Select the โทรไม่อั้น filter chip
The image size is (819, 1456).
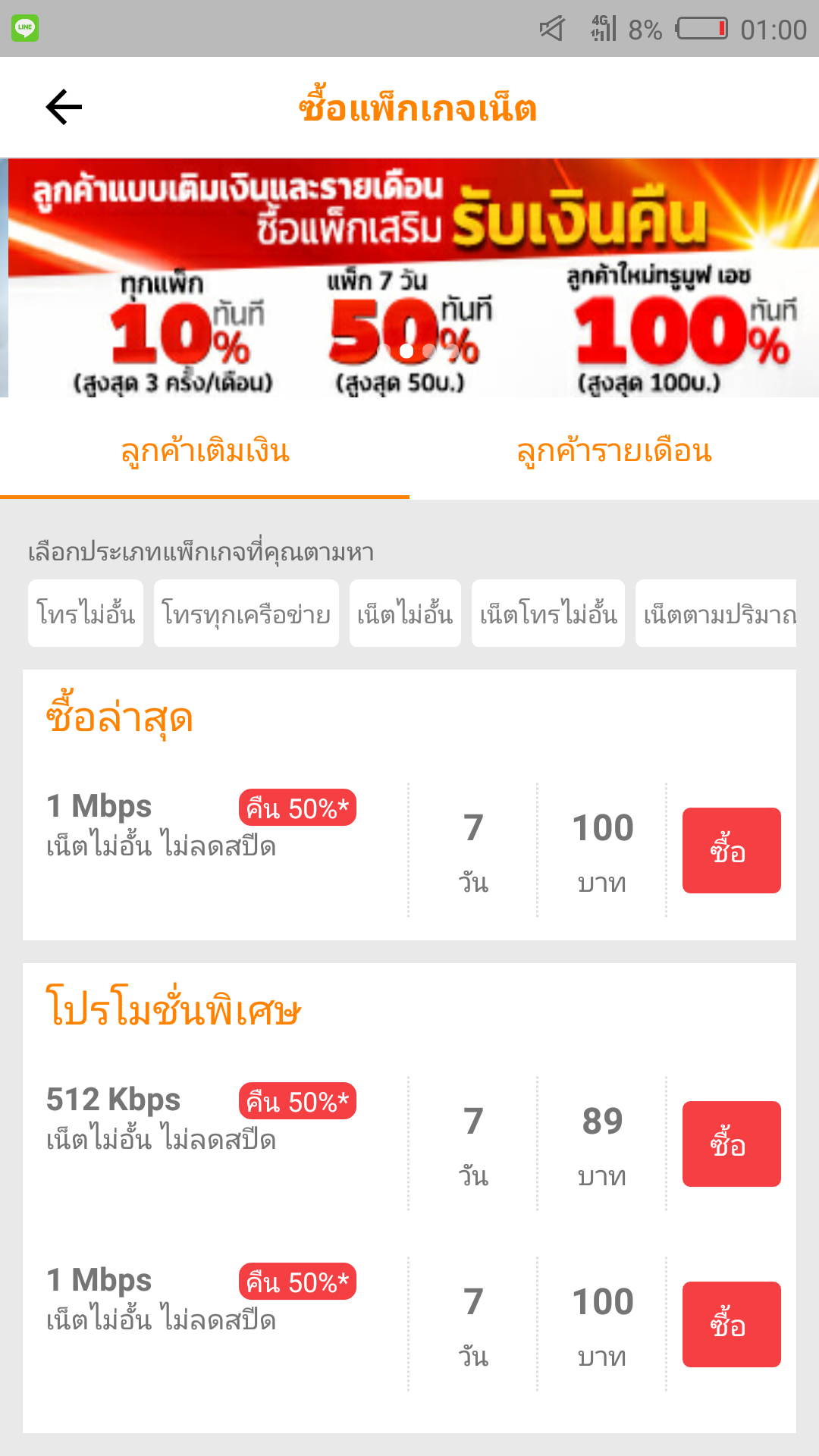coord(86,613)
